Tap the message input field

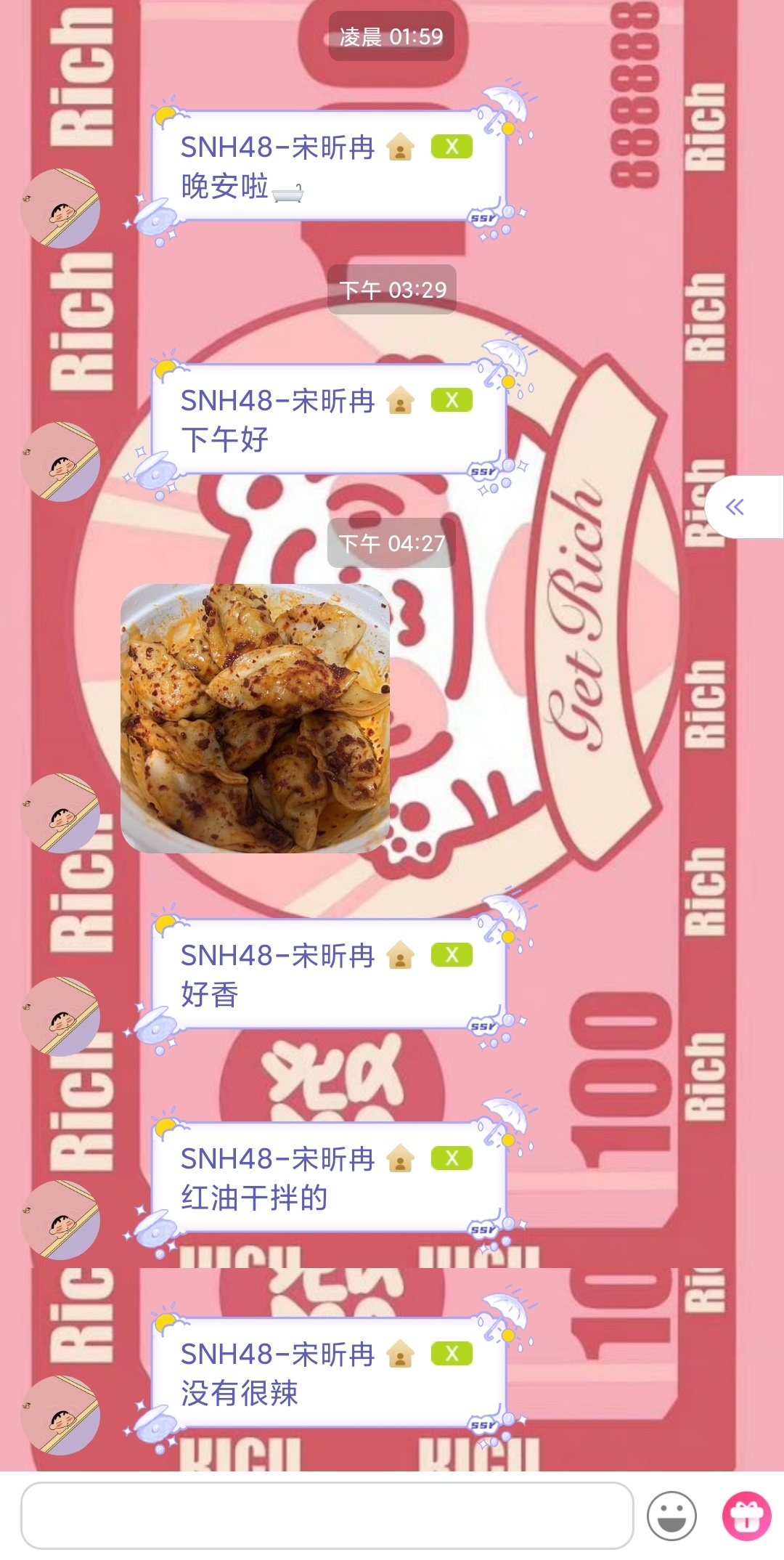(x=327, y=1515)
